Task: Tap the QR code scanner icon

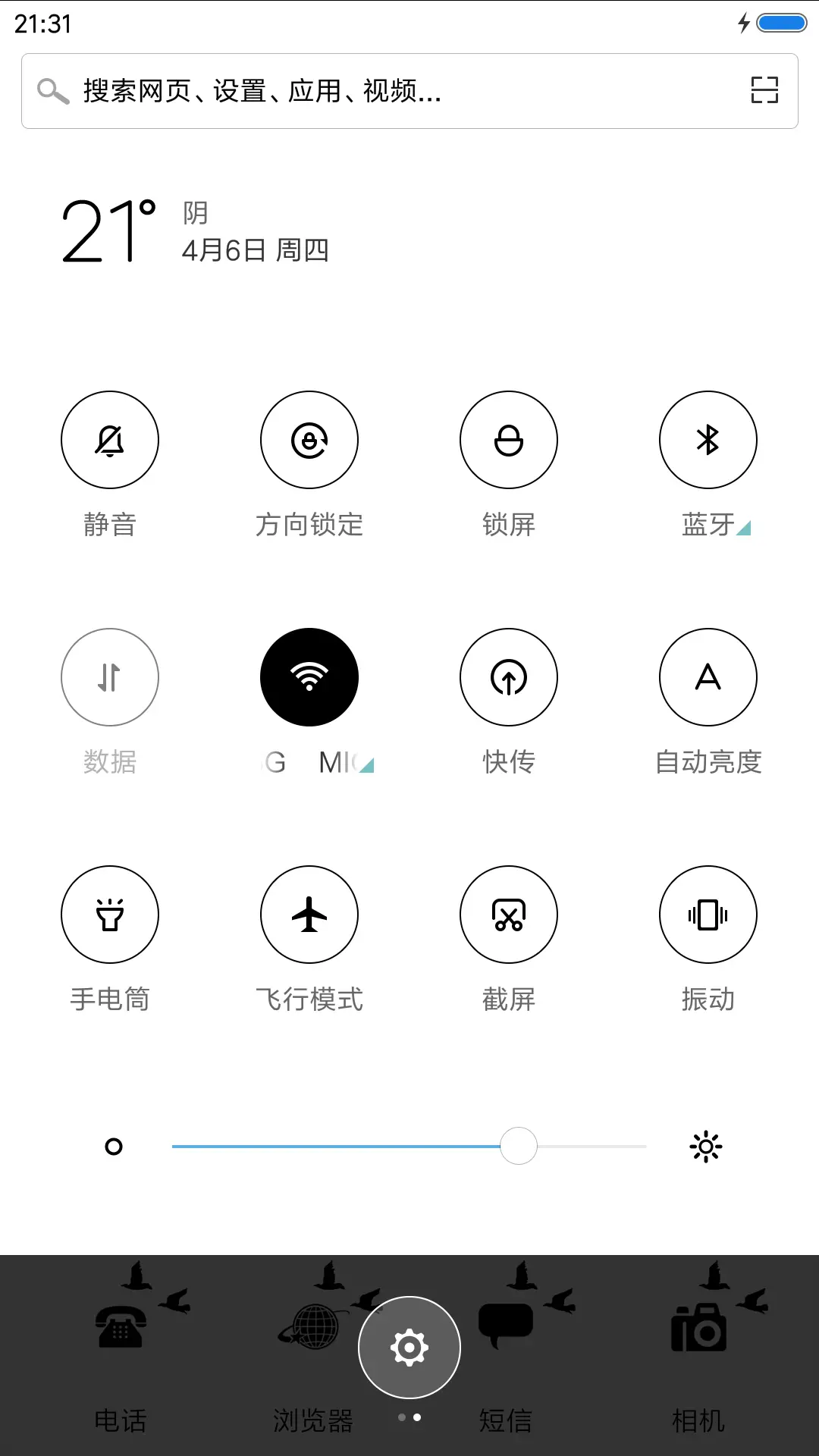Action: pyautogui.click(x=764, y=90)
